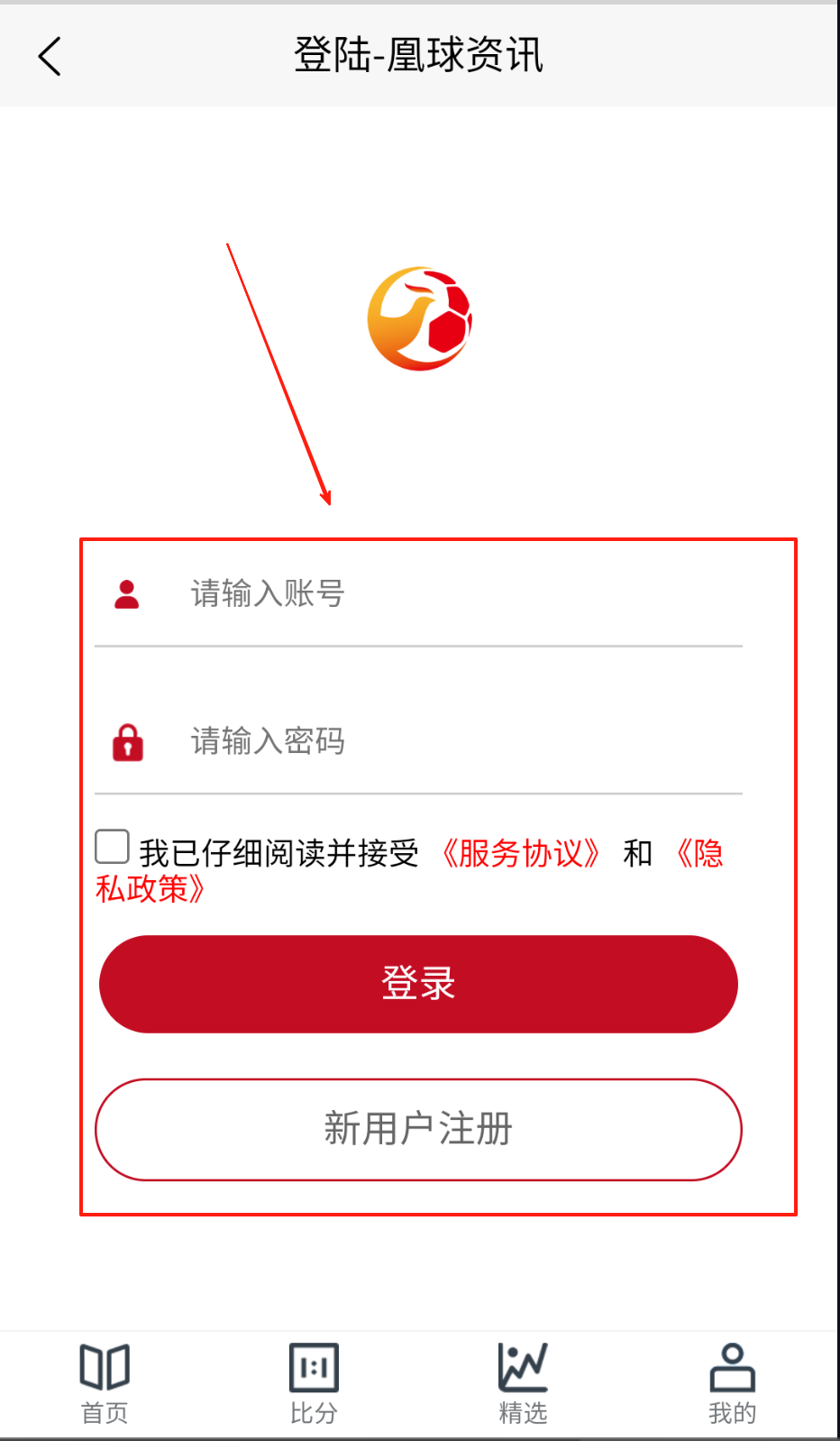The height and width of the screenshot is (1441, 840).
Task: Check the agreement acceptance checkbox
Action: click(x=113, y=848)
